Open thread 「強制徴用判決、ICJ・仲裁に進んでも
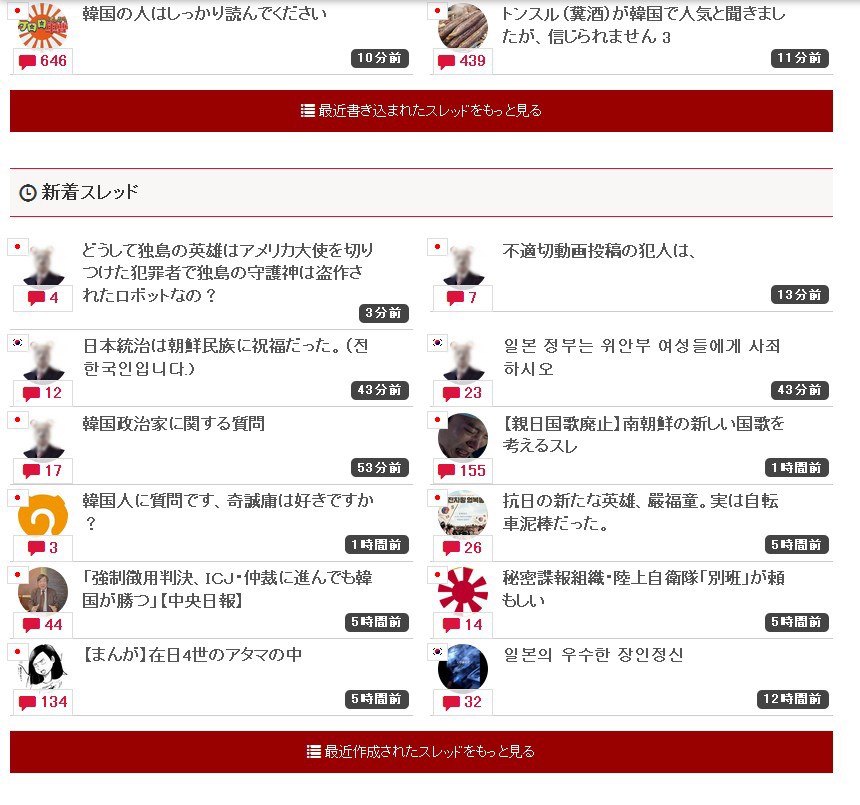This screenshot has width=860, height=805. pos(226,588)
